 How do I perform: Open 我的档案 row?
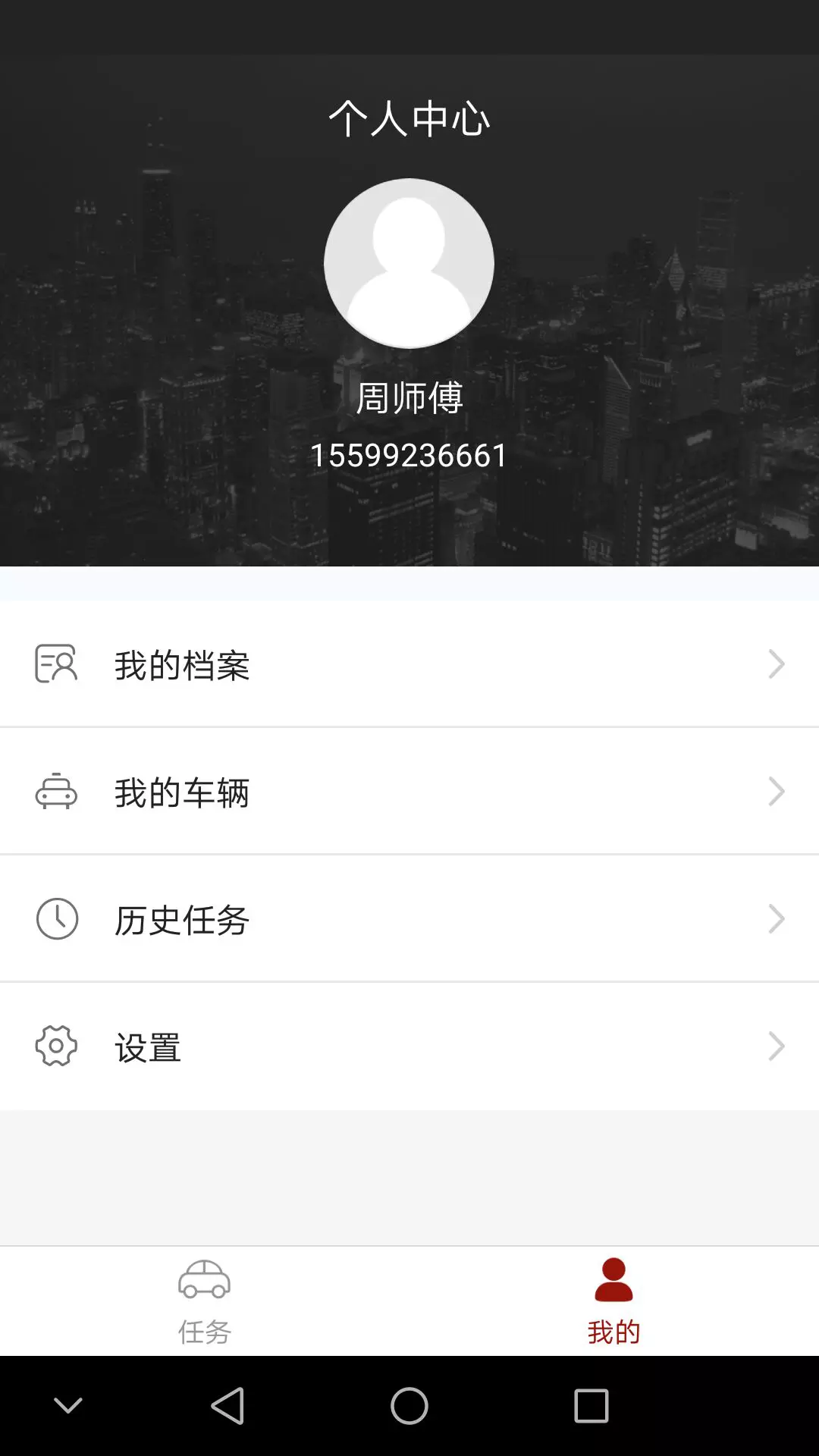(409, 664)
